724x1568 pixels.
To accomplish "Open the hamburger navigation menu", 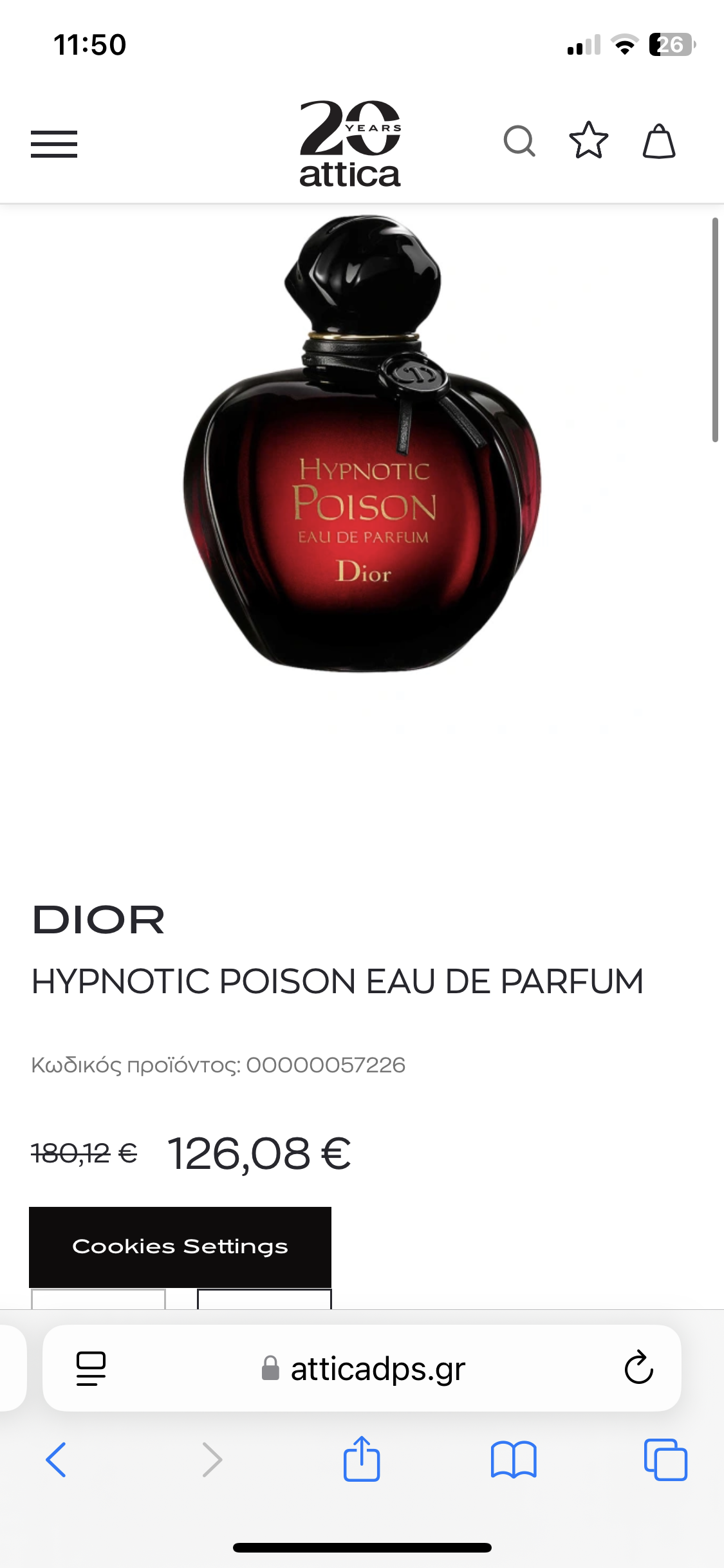I will (54, 144).
